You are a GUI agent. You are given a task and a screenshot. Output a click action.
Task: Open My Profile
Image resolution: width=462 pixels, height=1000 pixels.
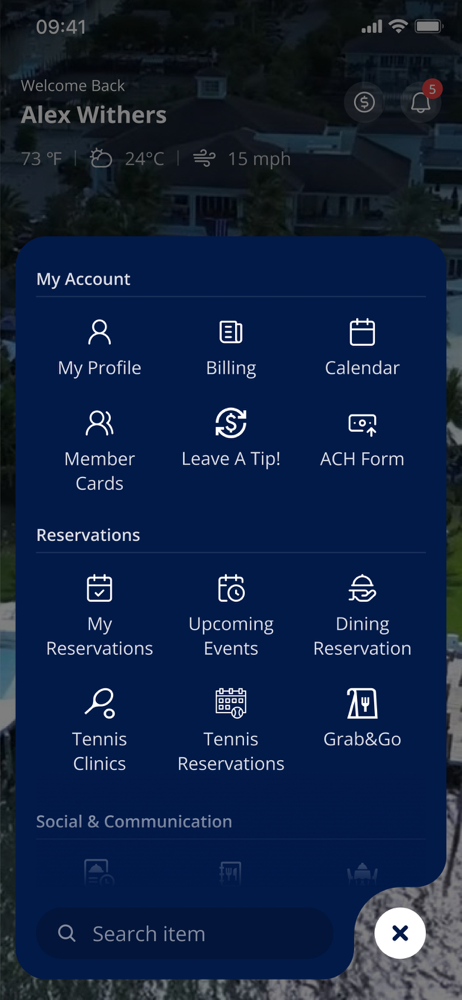100,348
